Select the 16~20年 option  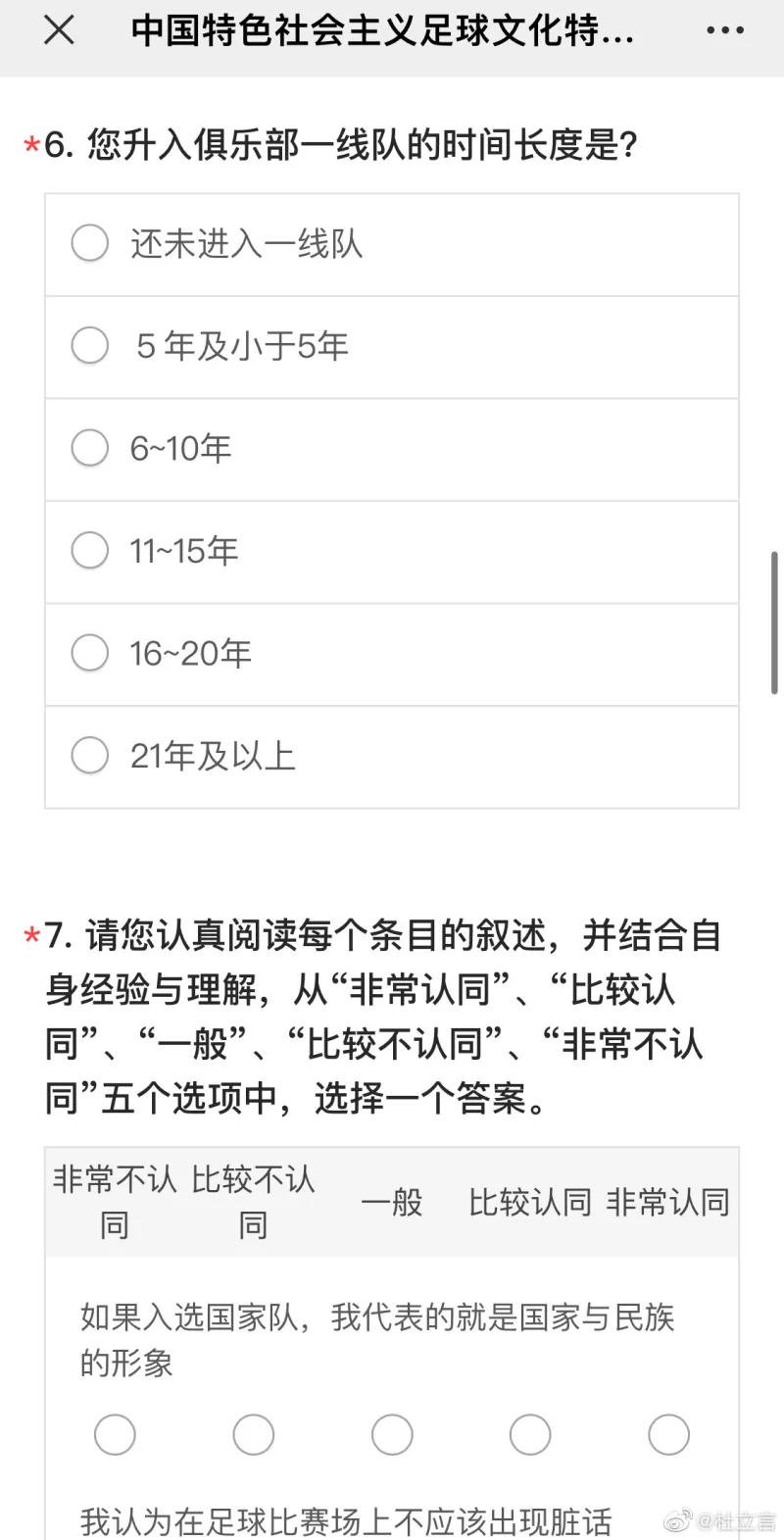(90, 653)
